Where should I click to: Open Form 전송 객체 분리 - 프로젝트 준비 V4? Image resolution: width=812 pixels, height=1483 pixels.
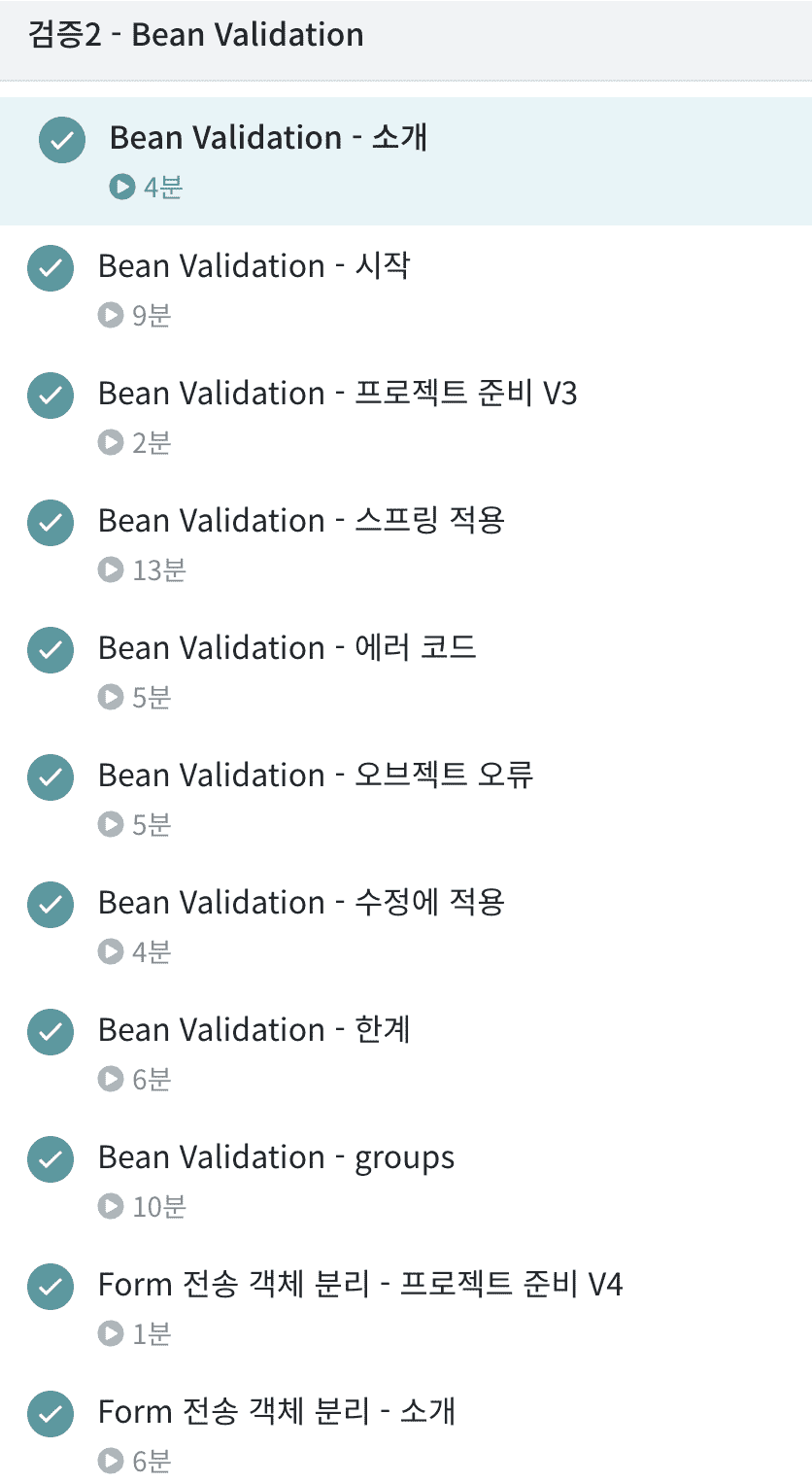[359, 1285]
